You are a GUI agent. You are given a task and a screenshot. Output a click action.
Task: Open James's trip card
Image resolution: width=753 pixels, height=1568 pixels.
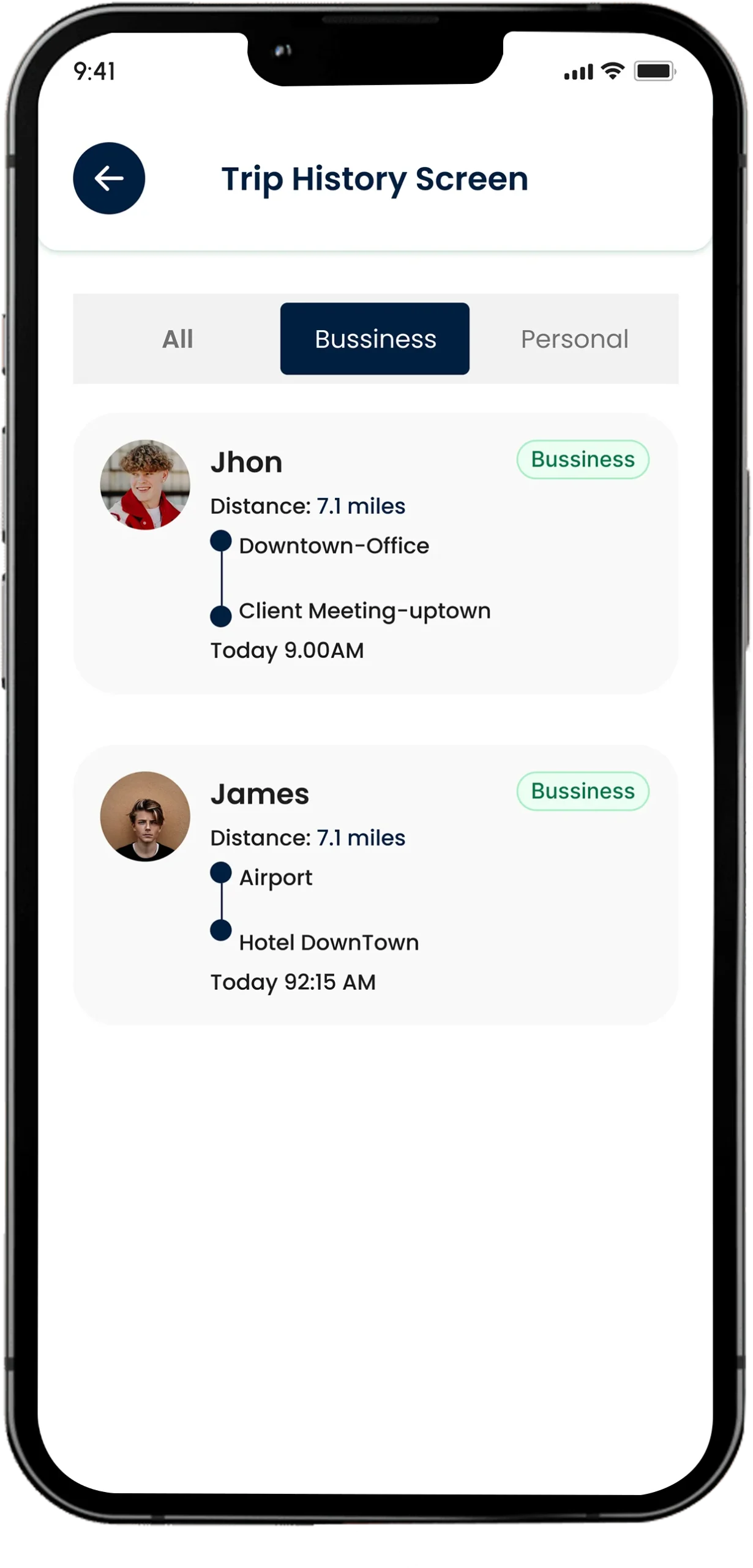pyautogui.click(x=375, y=884)
